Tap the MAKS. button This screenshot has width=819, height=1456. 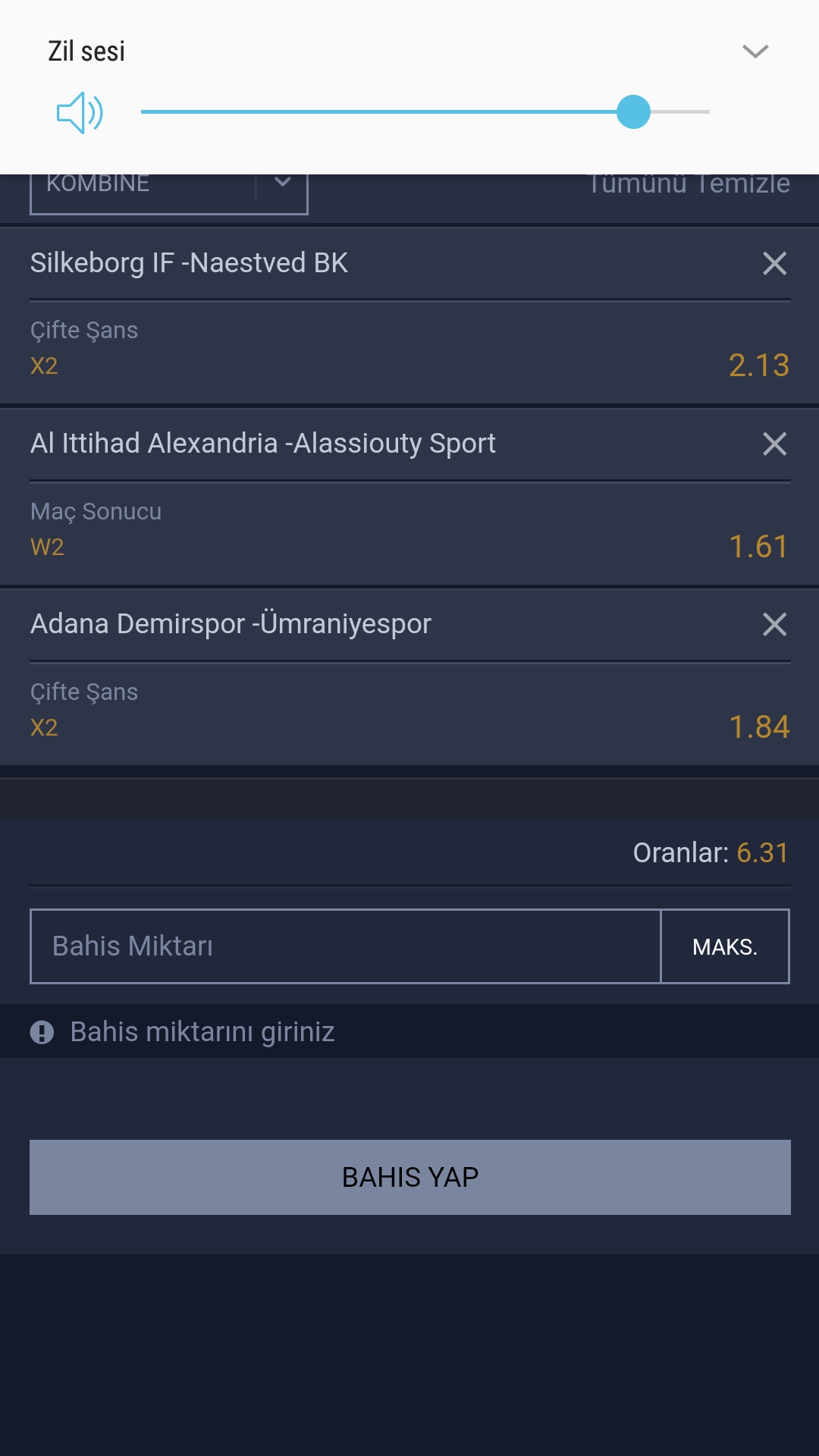[725, 946]
